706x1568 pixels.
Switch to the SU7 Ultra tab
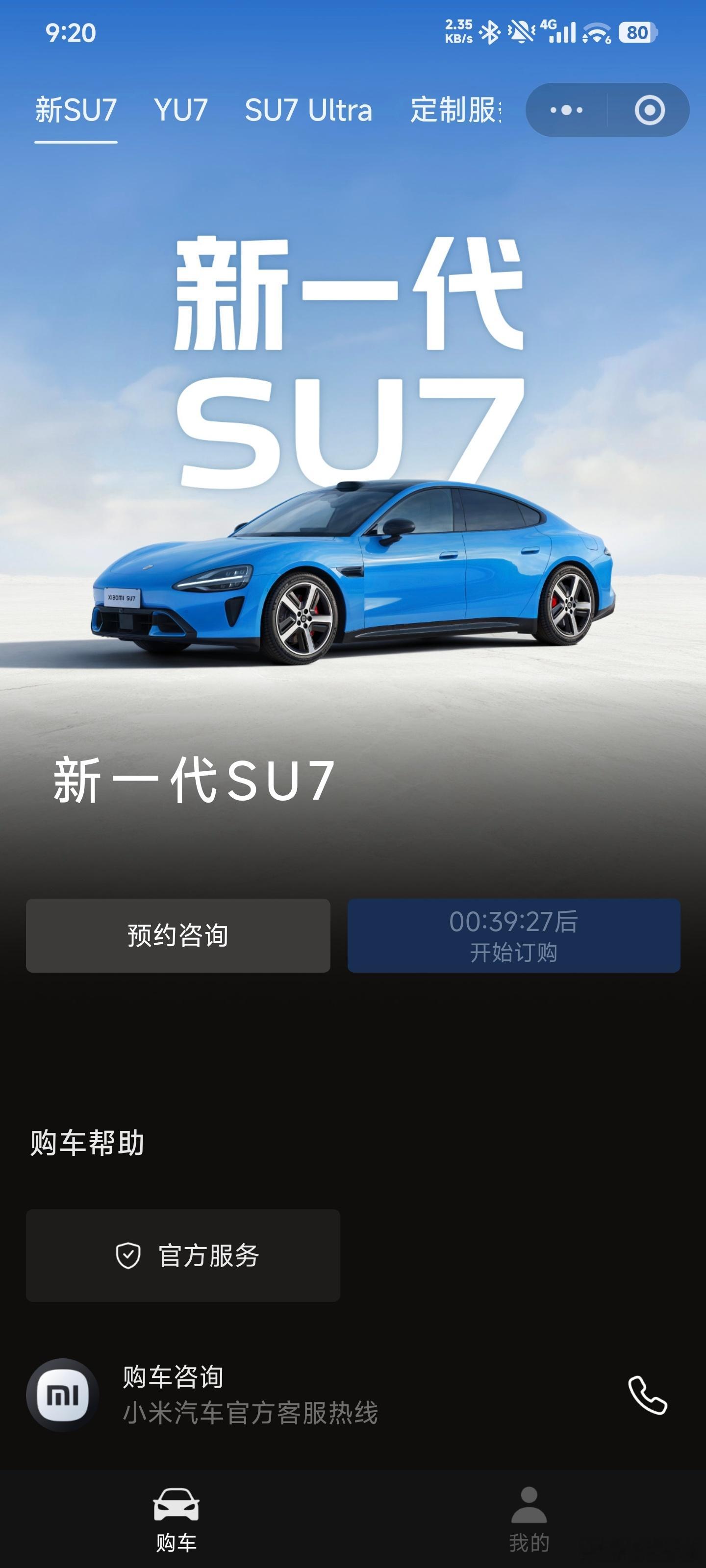click(x=309, y=110)
